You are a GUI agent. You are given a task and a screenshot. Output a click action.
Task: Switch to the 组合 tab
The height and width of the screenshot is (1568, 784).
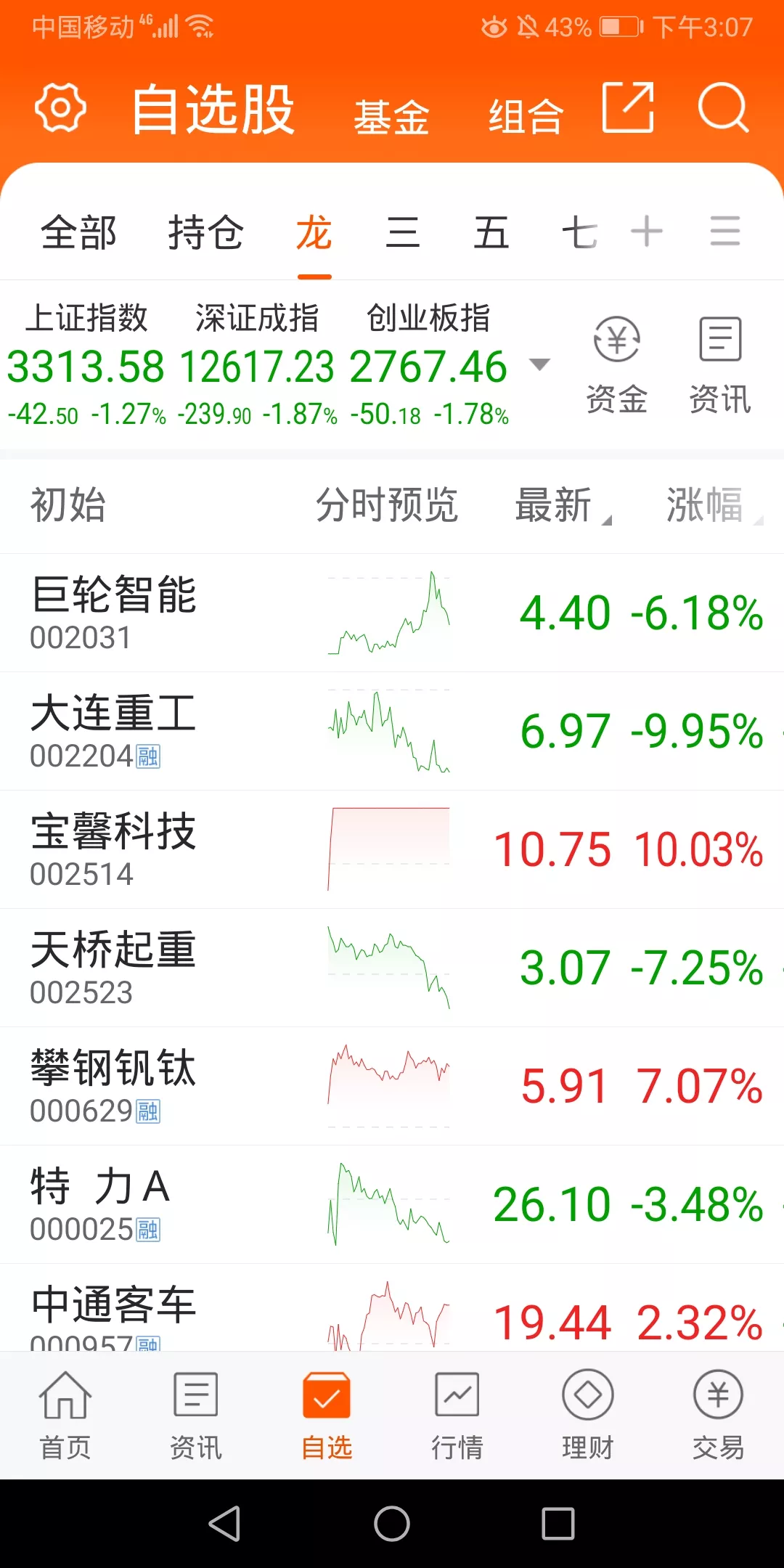tap(526, 118)
